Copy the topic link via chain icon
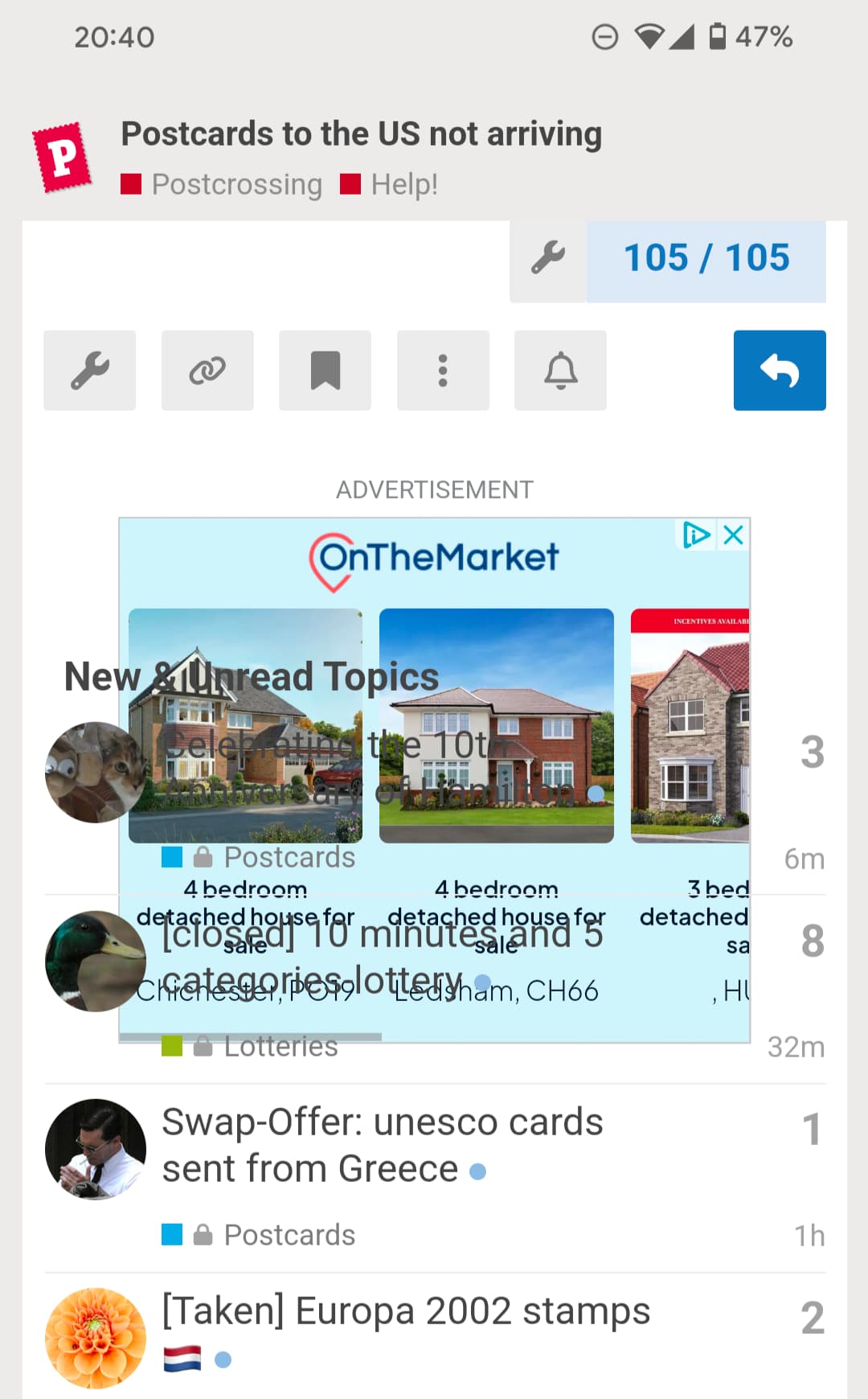Screen dimensions: 868x1399 pyautogui.click(x=207, y=371)
